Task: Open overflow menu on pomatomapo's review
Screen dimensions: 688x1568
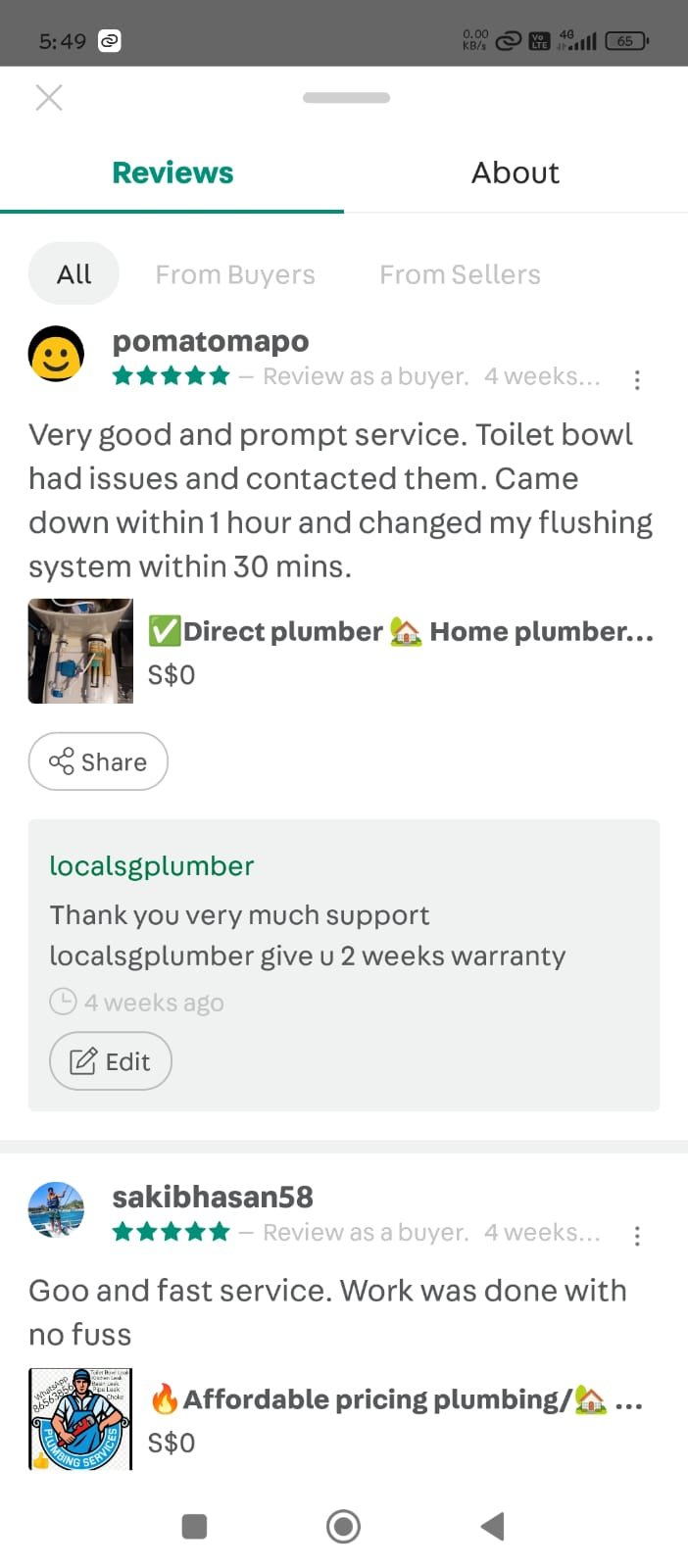Action: pyautogui.click(x=637, y=379)
